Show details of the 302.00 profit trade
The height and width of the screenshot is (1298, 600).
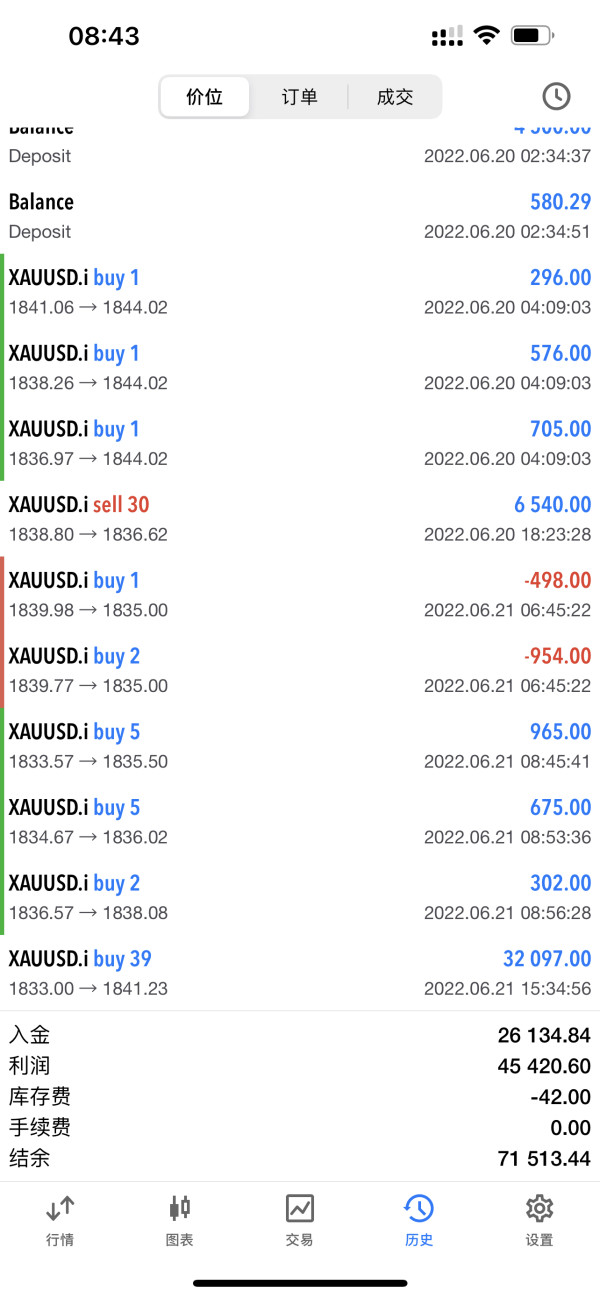click(x=300, y=897)
